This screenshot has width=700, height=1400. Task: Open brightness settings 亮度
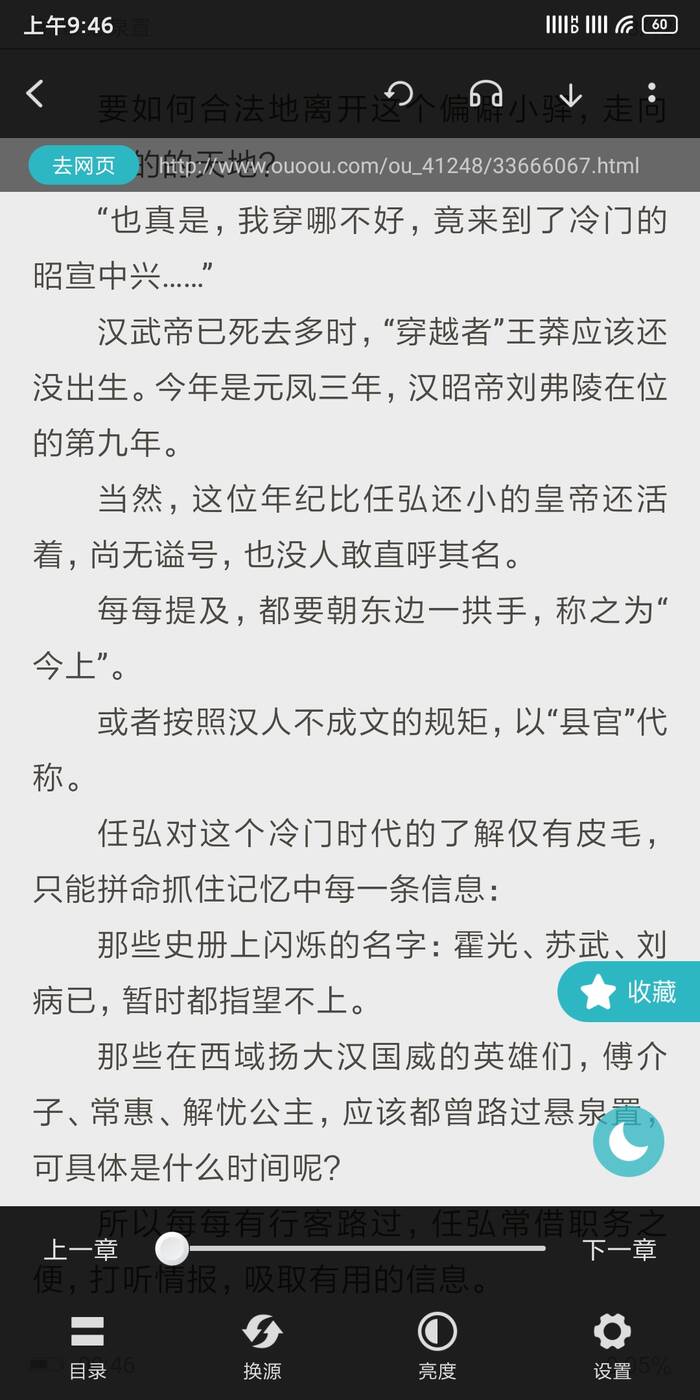pos(437,1345)
